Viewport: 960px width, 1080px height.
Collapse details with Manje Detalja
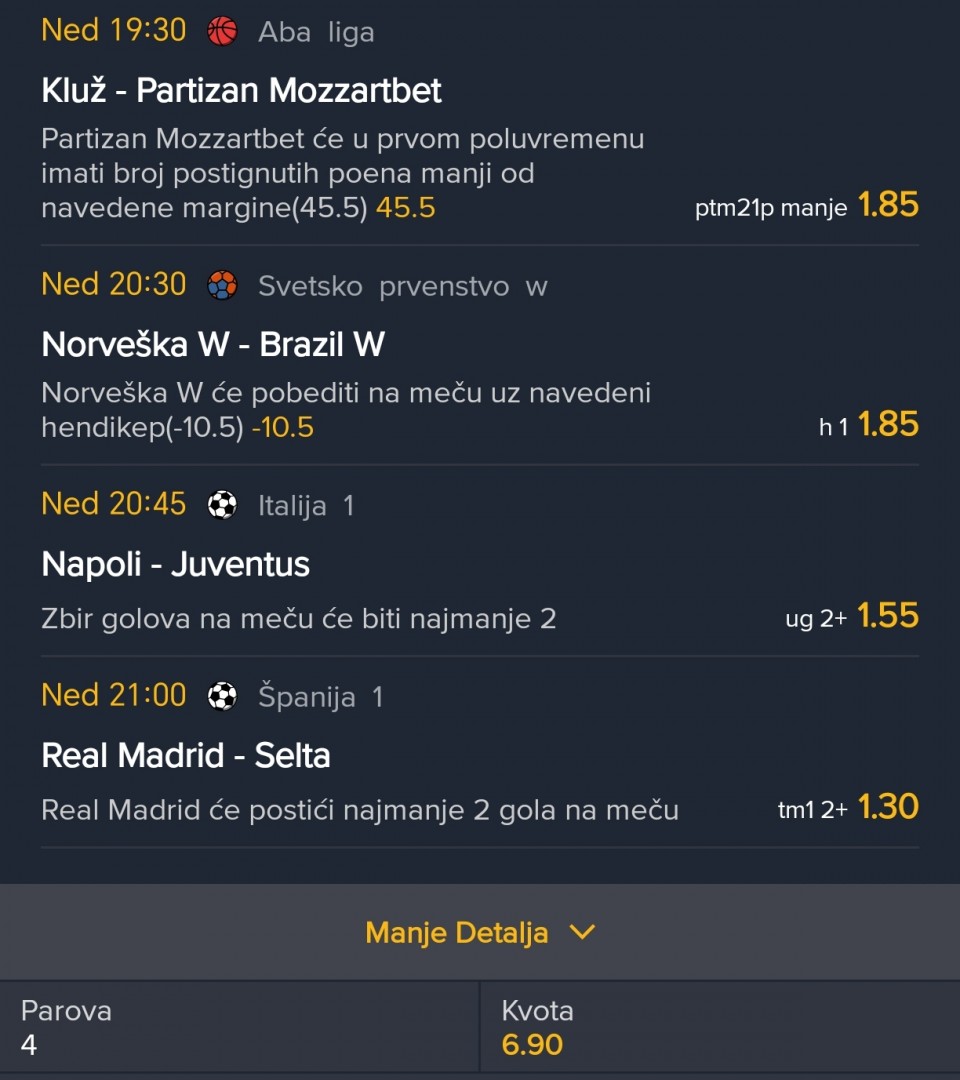tap(480, 933)
